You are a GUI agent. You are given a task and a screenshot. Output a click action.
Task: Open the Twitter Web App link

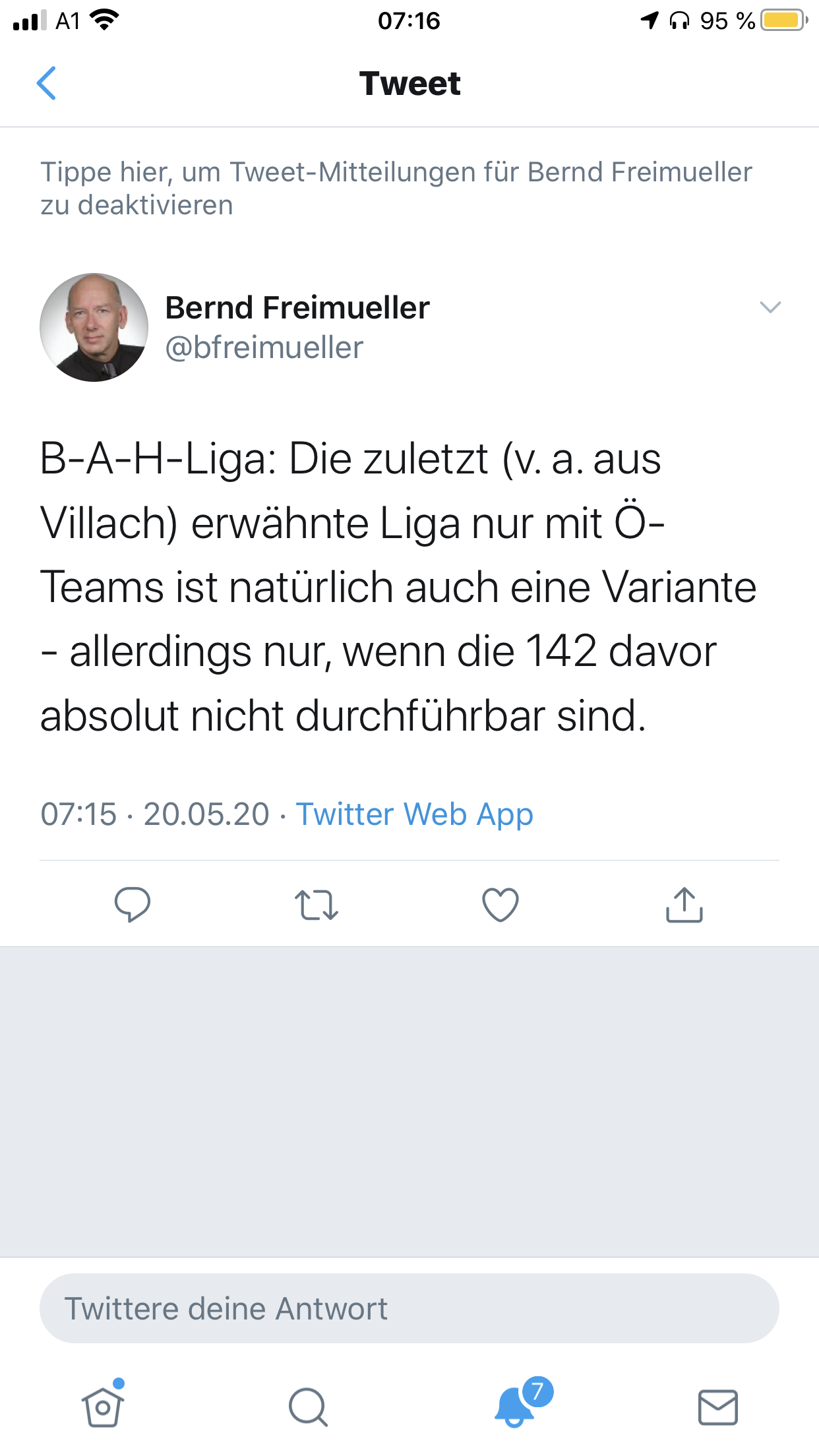point(414,814)
